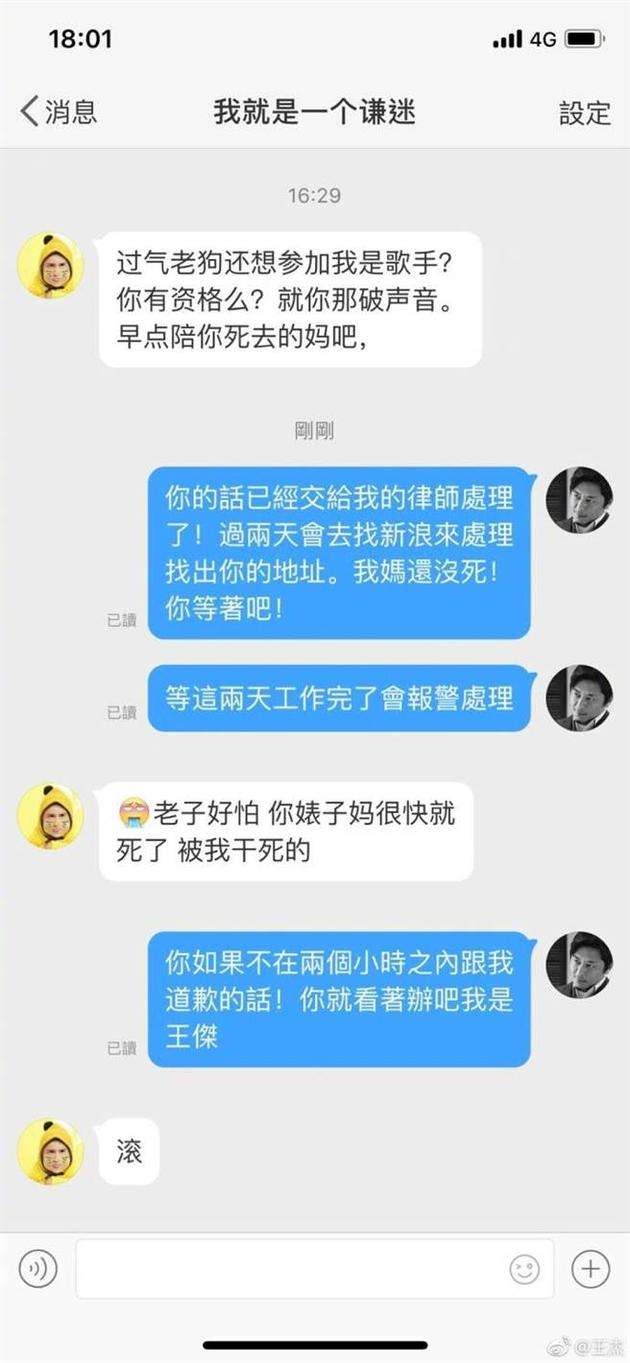Open the plus attachments menu
Image resolution: width=630 pixels, height=1363 pixels.
pos(590,1269)
